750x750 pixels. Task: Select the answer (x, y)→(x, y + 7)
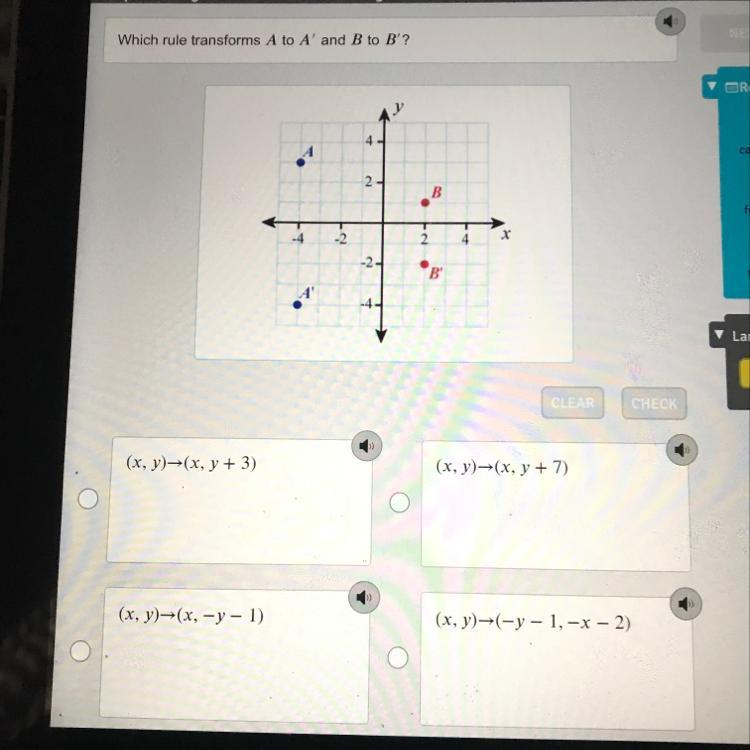point(399,502)
